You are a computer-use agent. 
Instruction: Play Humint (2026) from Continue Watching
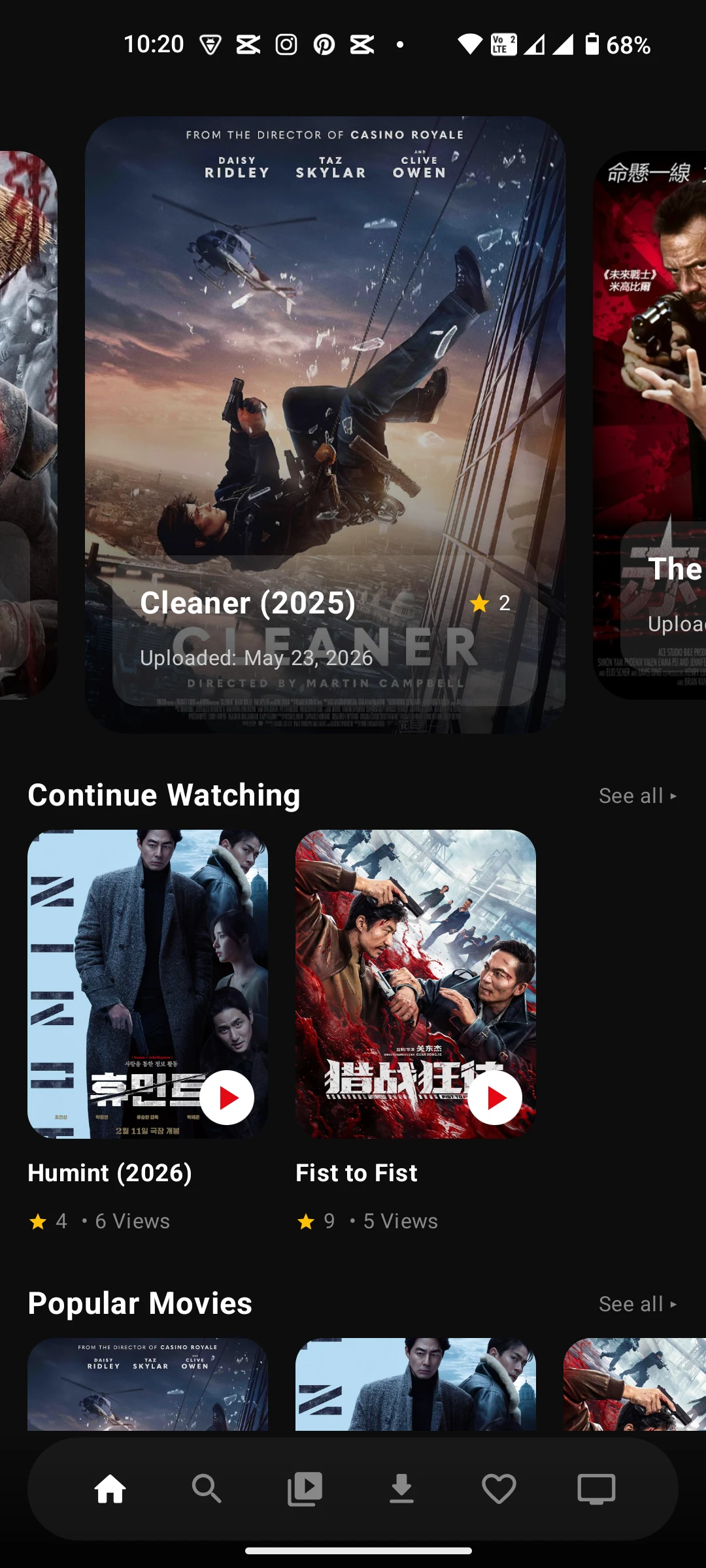(227, 1098)
